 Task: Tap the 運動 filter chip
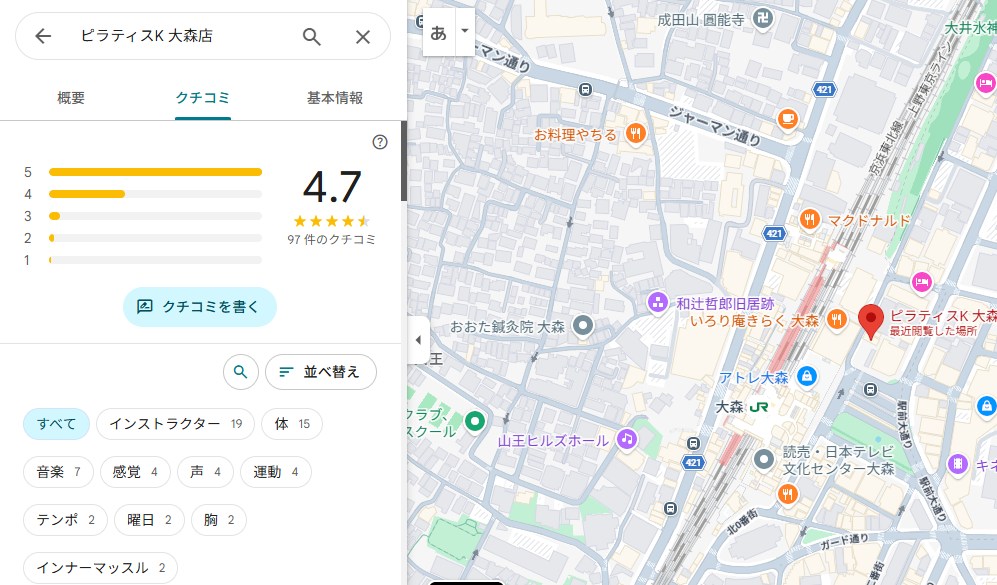[x=276, y=472]
